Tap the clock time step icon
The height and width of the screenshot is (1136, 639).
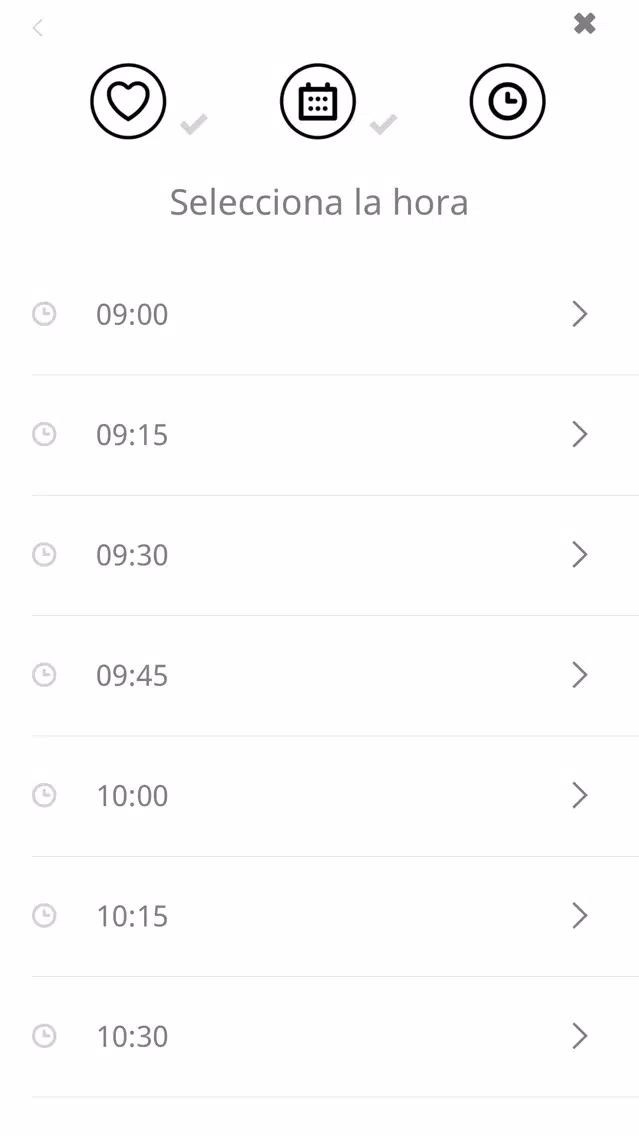[x=507, y=101]
